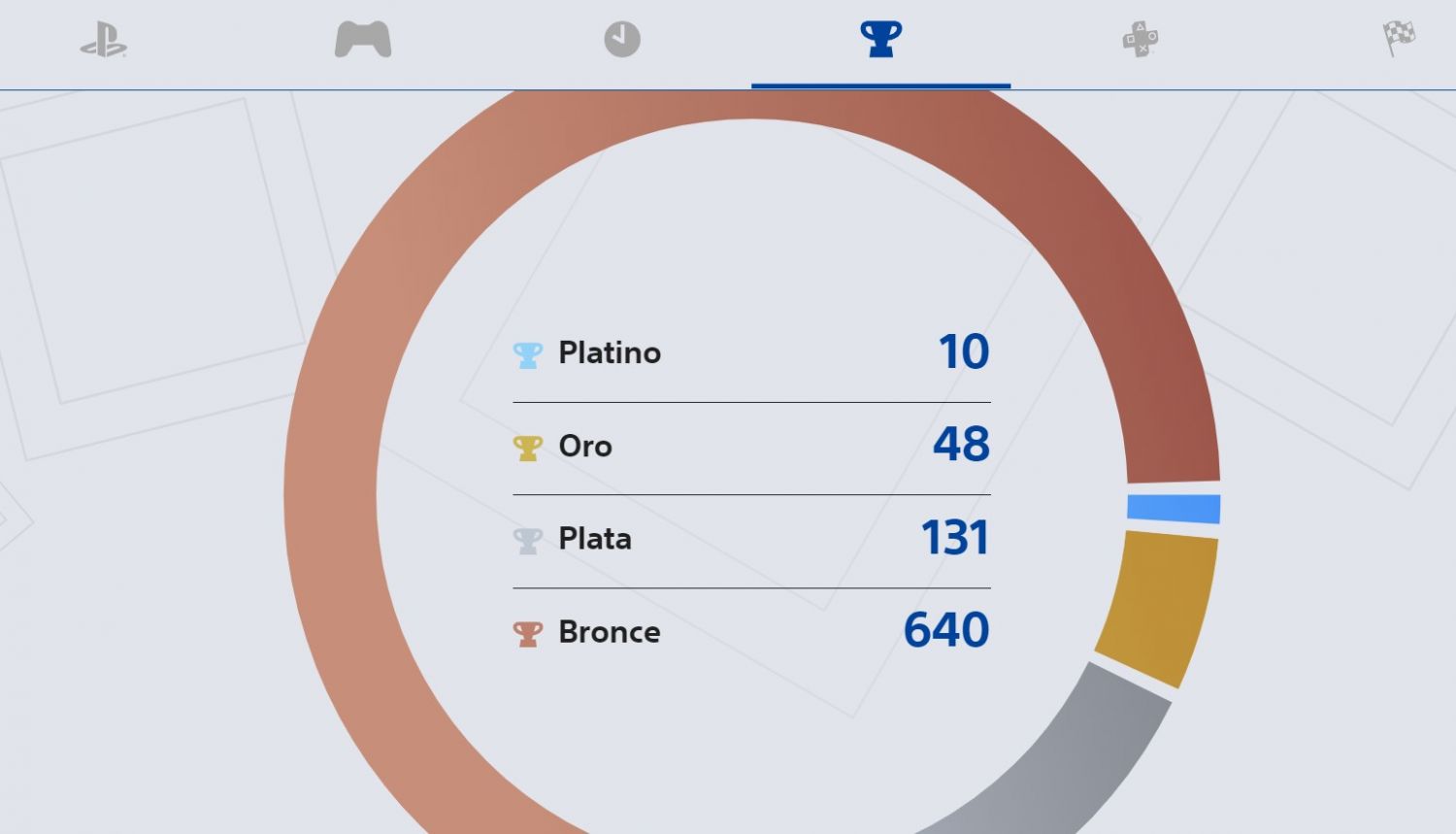
Task: Switch to the clock hours-played tab
Action: 622,40
